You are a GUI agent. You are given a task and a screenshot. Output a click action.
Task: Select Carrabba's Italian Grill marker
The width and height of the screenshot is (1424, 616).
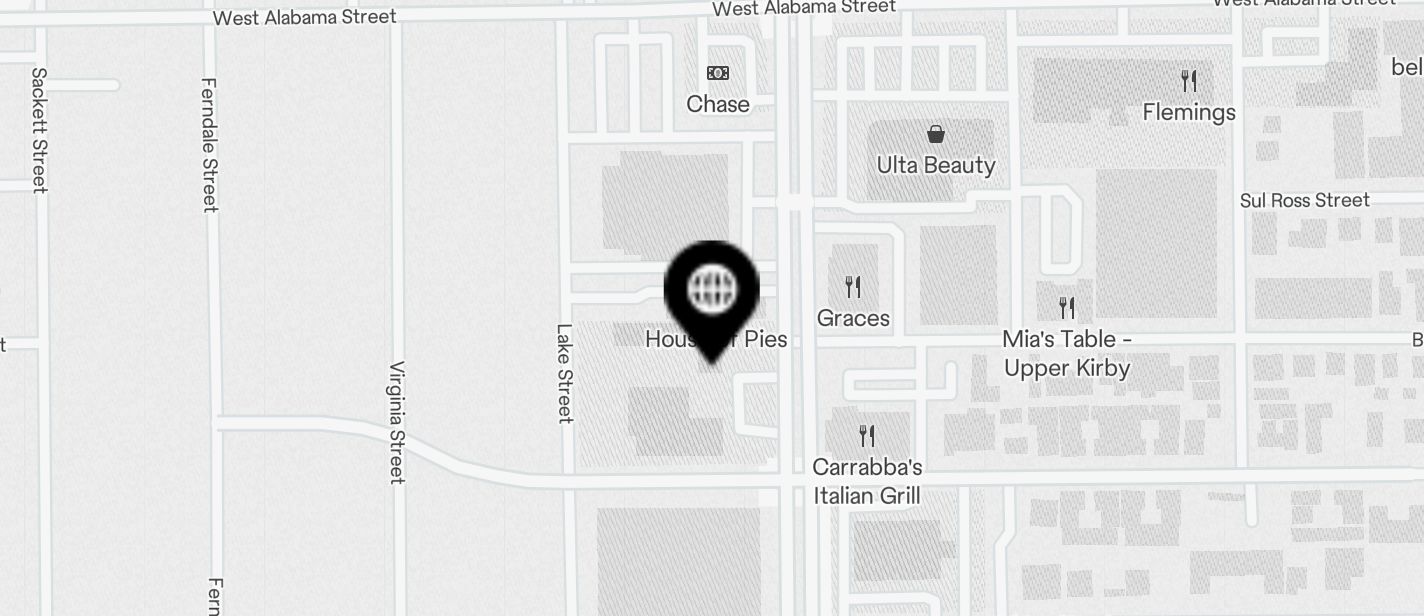(867, 436)
